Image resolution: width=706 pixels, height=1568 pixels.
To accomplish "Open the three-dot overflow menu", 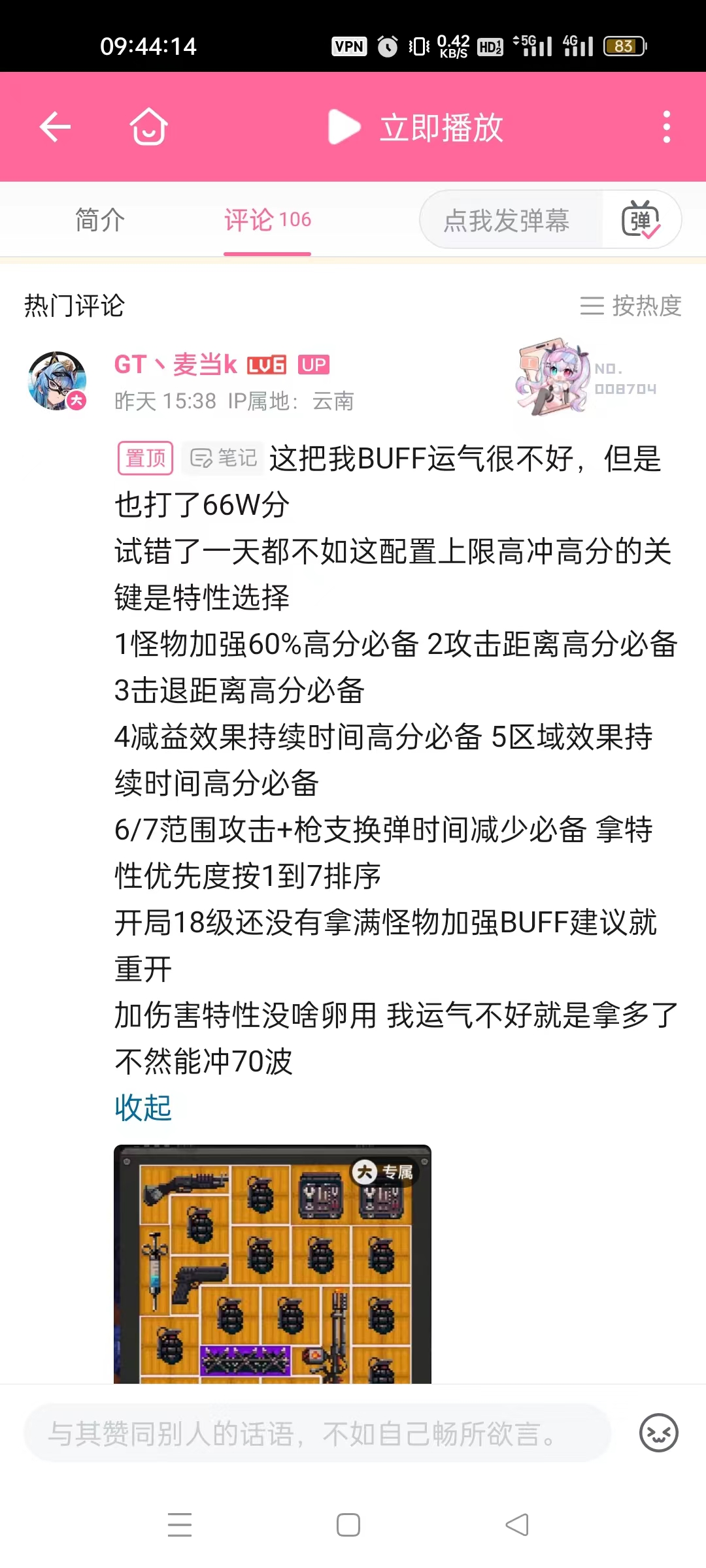I will click(666, 127).
